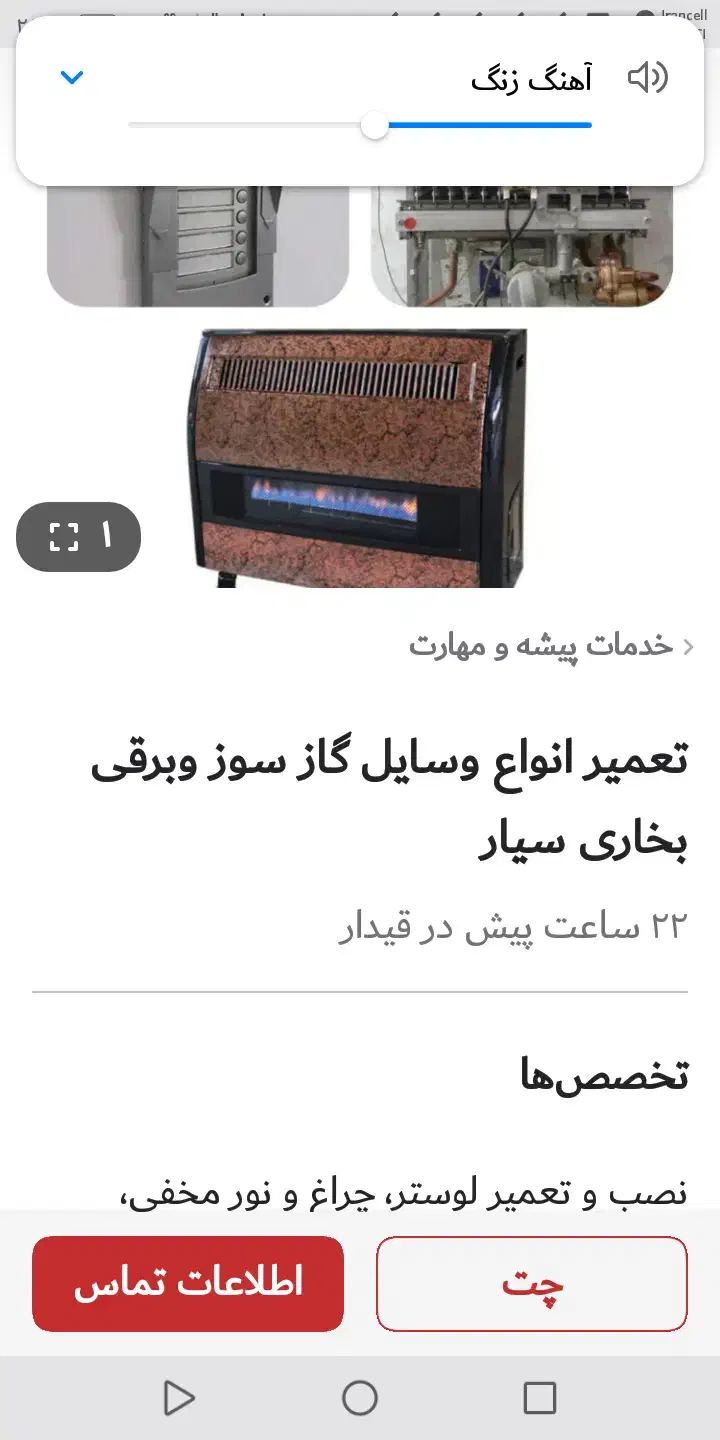This screenshot has width=720, height=1440.
Task: Go to the home screen
Action: pyautogui.click(x=360, y=1398)
